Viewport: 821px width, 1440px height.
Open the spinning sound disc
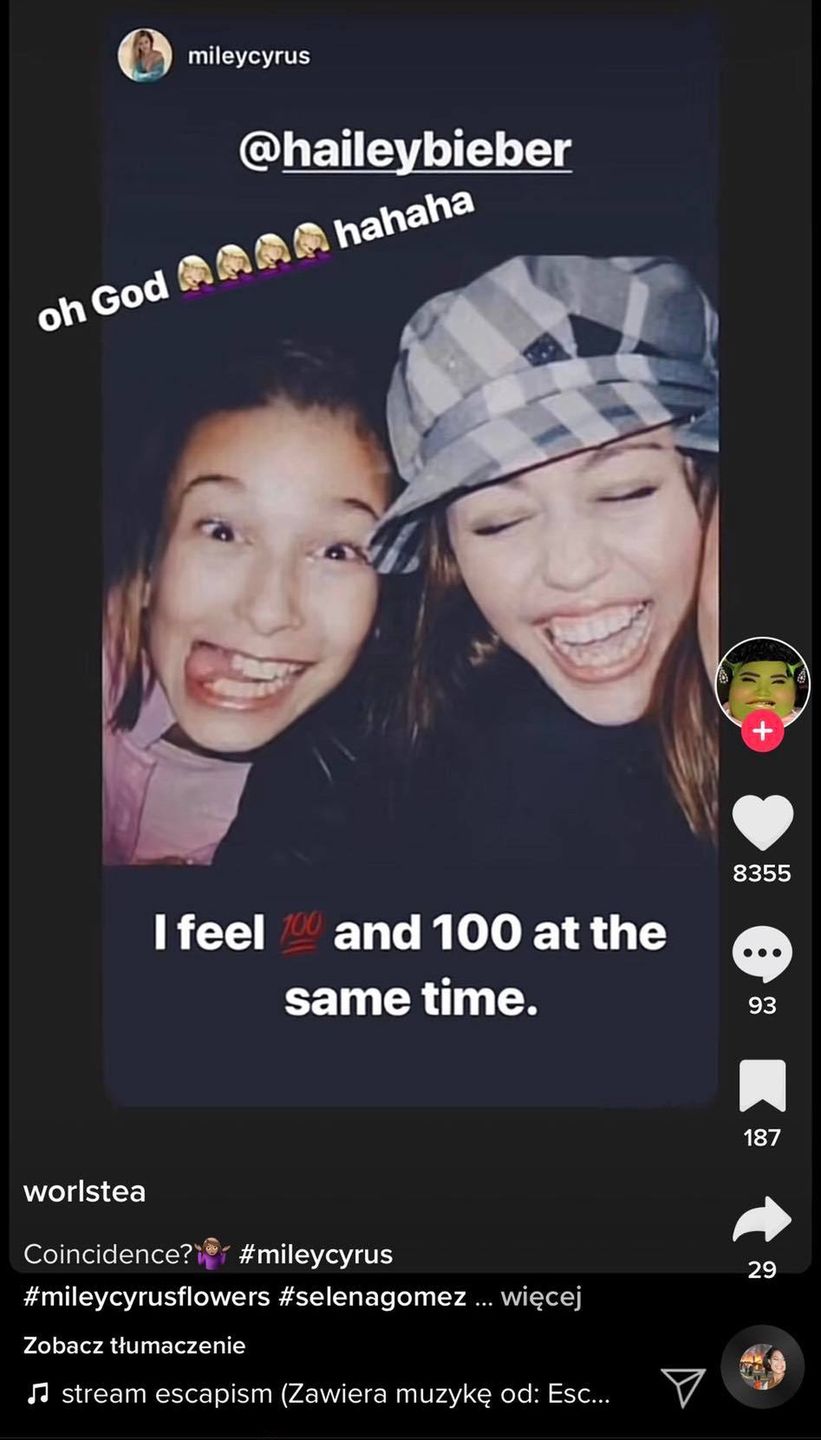pos(762,1367)
